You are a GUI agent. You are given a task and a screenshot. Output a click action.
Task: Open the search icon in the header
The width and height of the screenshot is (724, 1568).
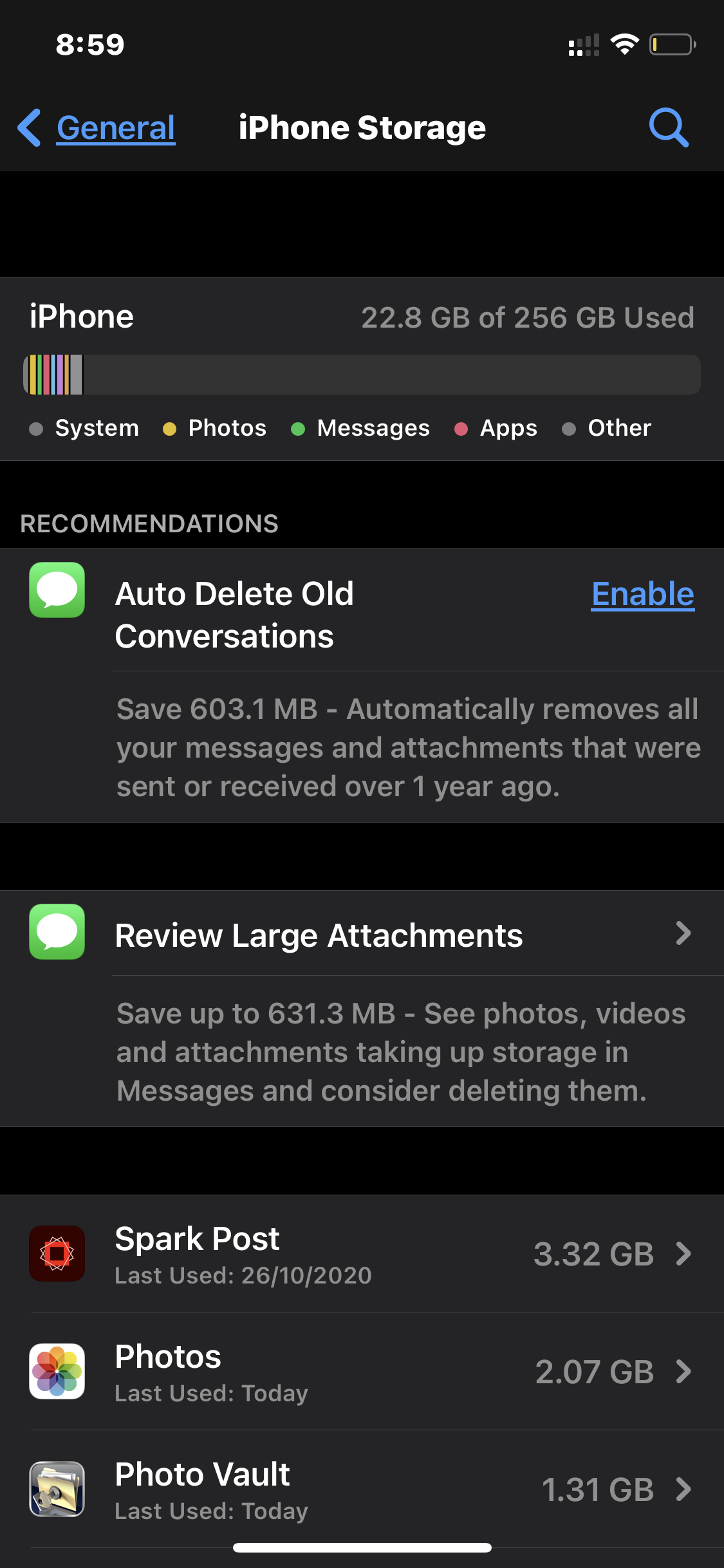(668, 127)
